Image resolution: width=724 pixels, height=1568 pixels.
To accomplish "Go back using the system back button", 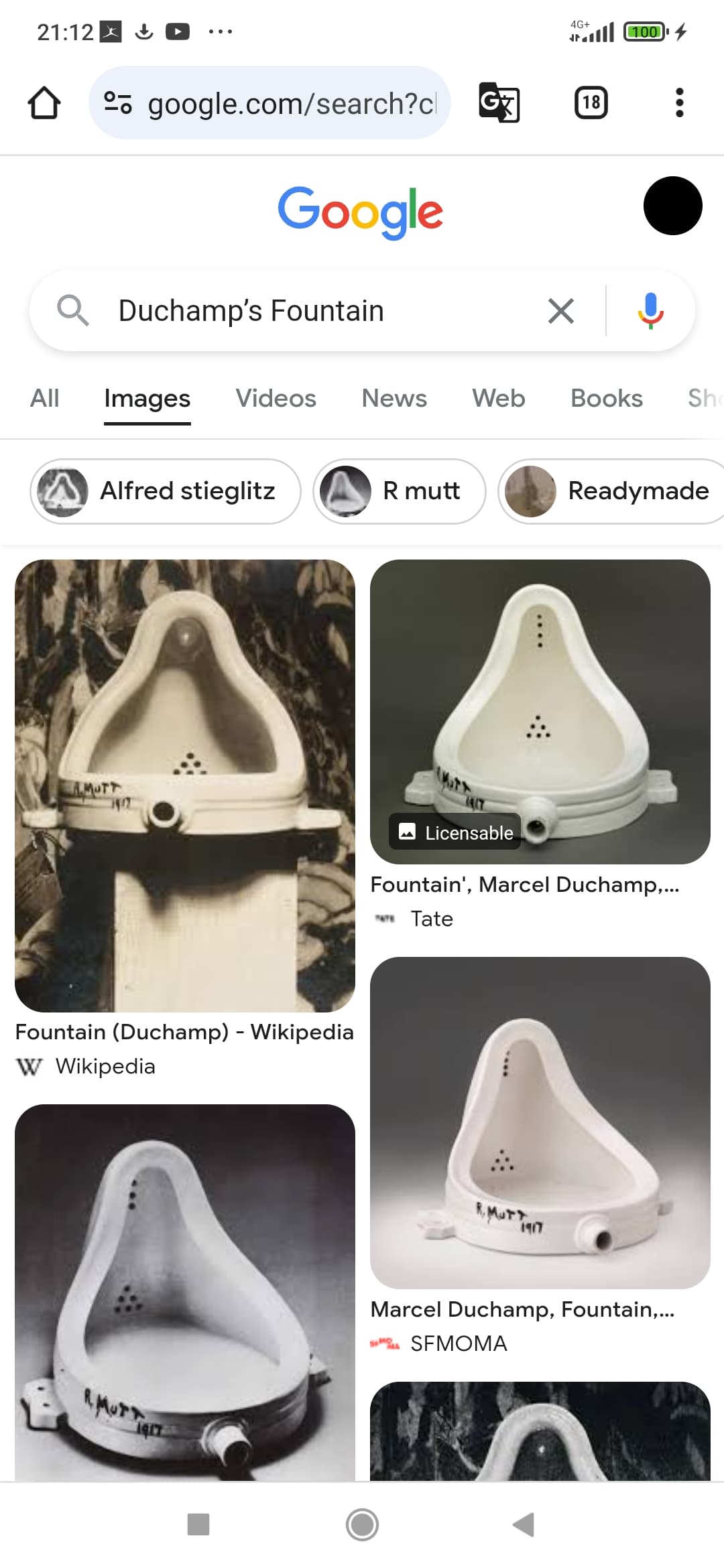I will [x=524, y=1524].
